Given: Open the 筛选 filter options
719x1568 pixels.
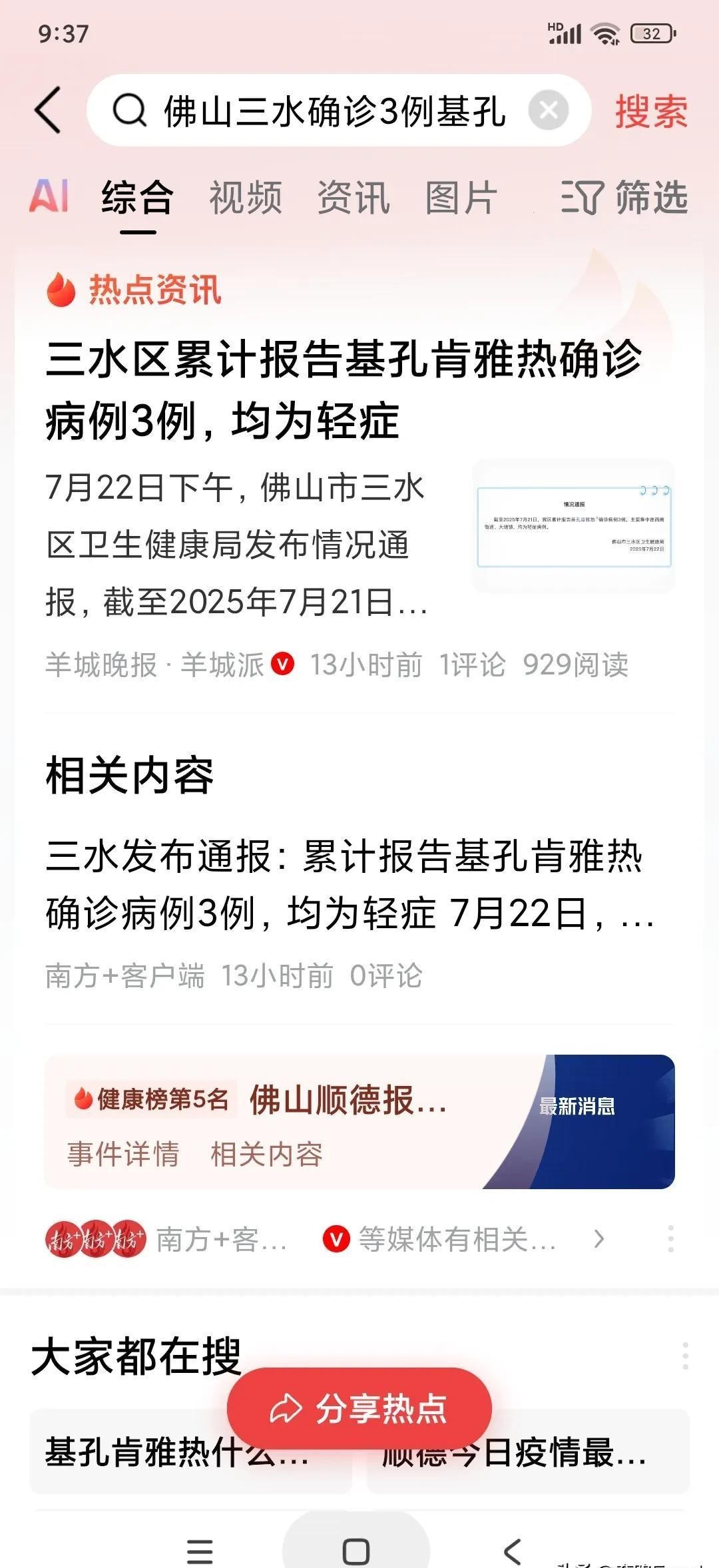Looking at the screenshot, I should [624, 198].
